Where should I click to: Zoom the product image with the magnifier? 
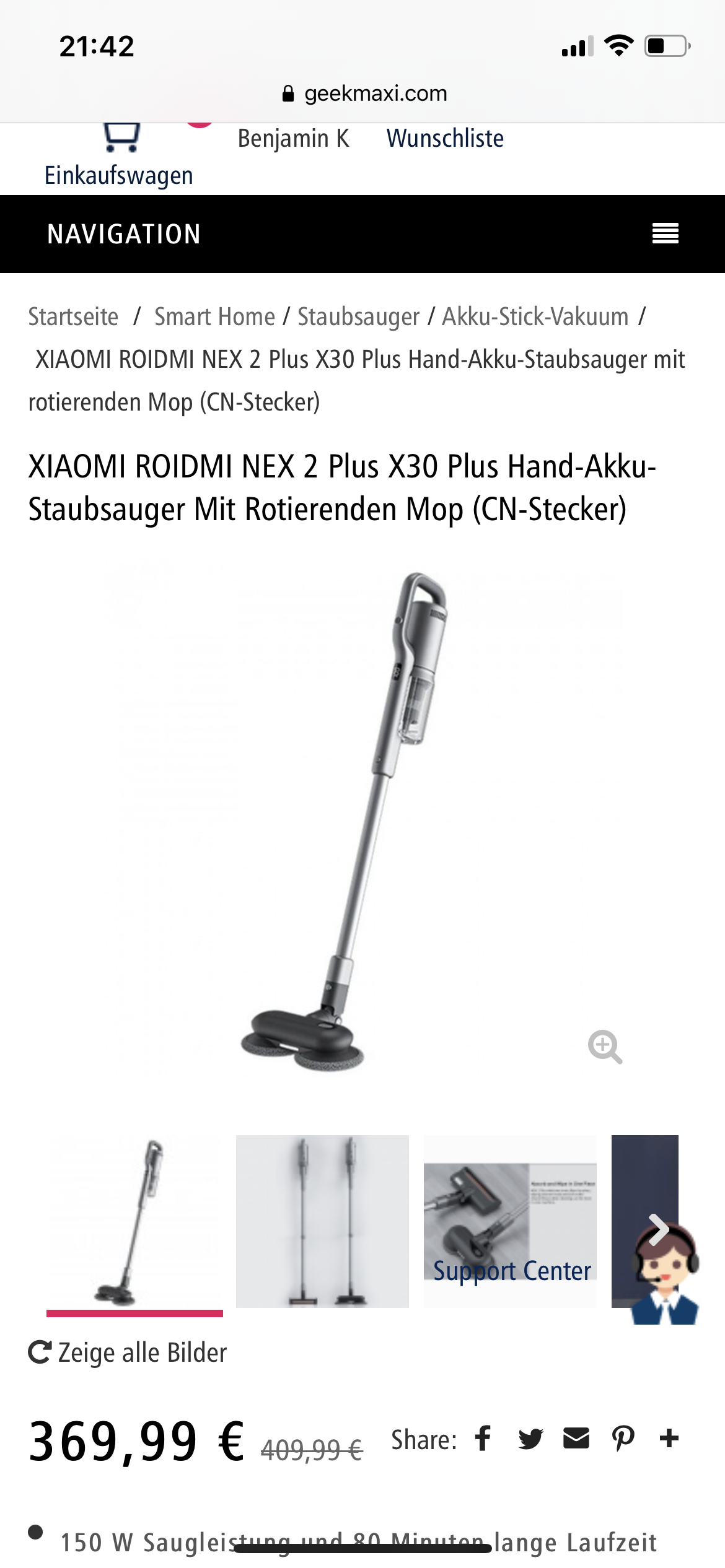click(605, 1047)
